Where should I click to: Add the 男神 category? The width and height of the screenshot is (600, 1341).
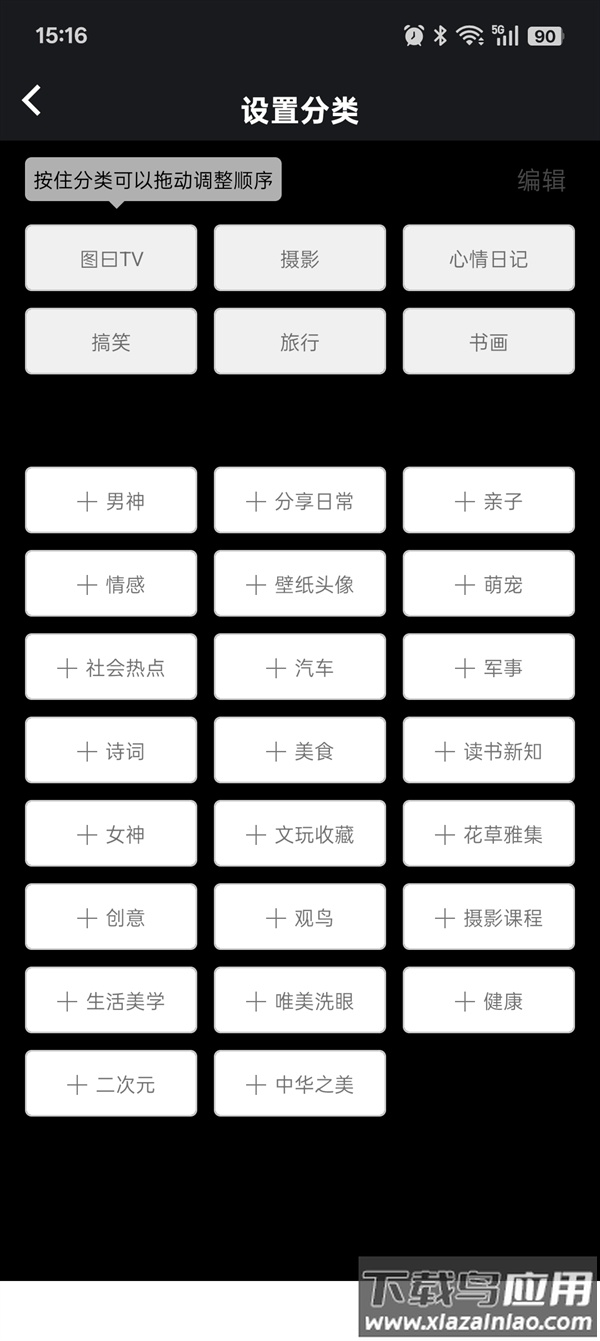[111, 501]
